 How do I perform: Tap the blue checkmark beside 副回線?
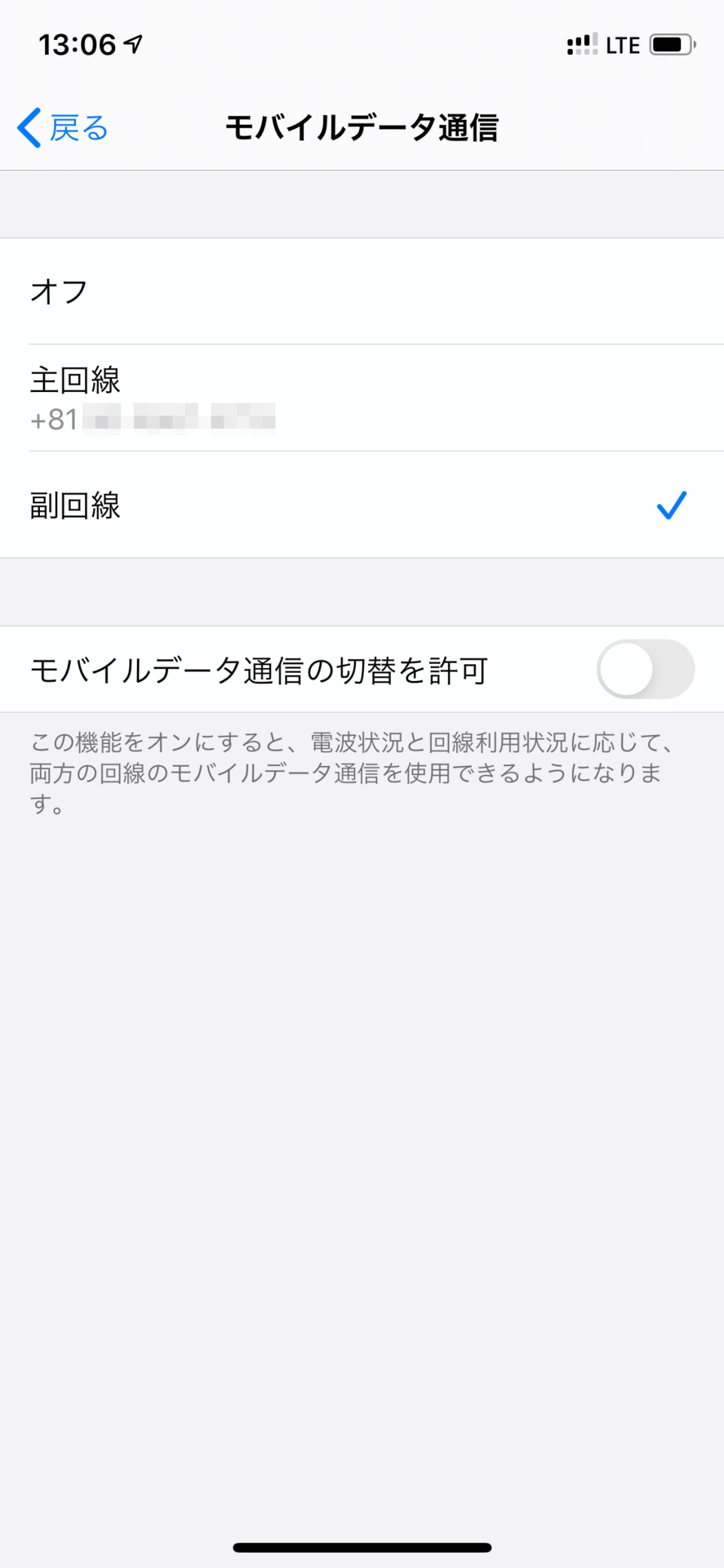(x=671, y=506)
